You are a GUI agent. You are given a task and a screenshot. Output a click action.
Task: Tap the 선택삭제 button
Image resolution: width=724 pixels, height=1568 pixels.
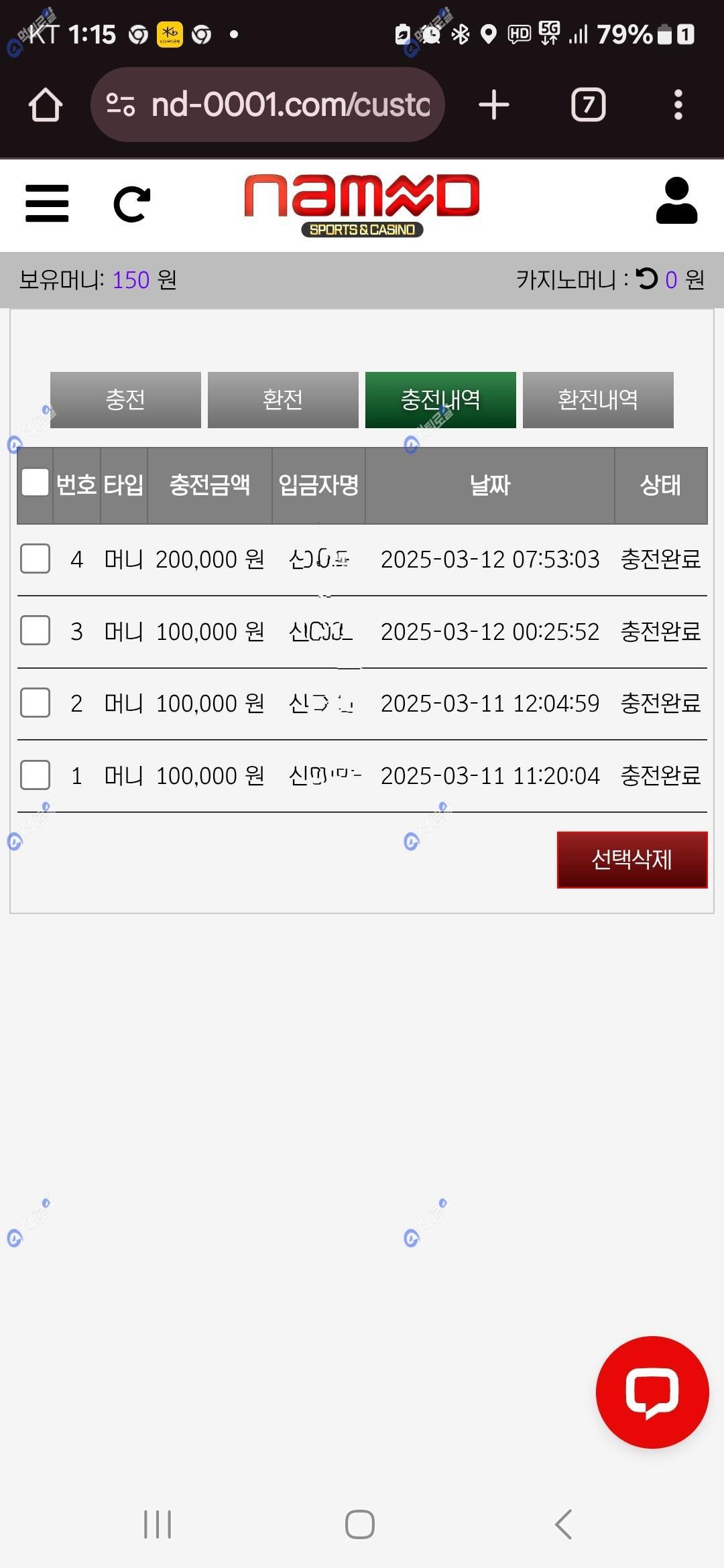pos(631,860)
